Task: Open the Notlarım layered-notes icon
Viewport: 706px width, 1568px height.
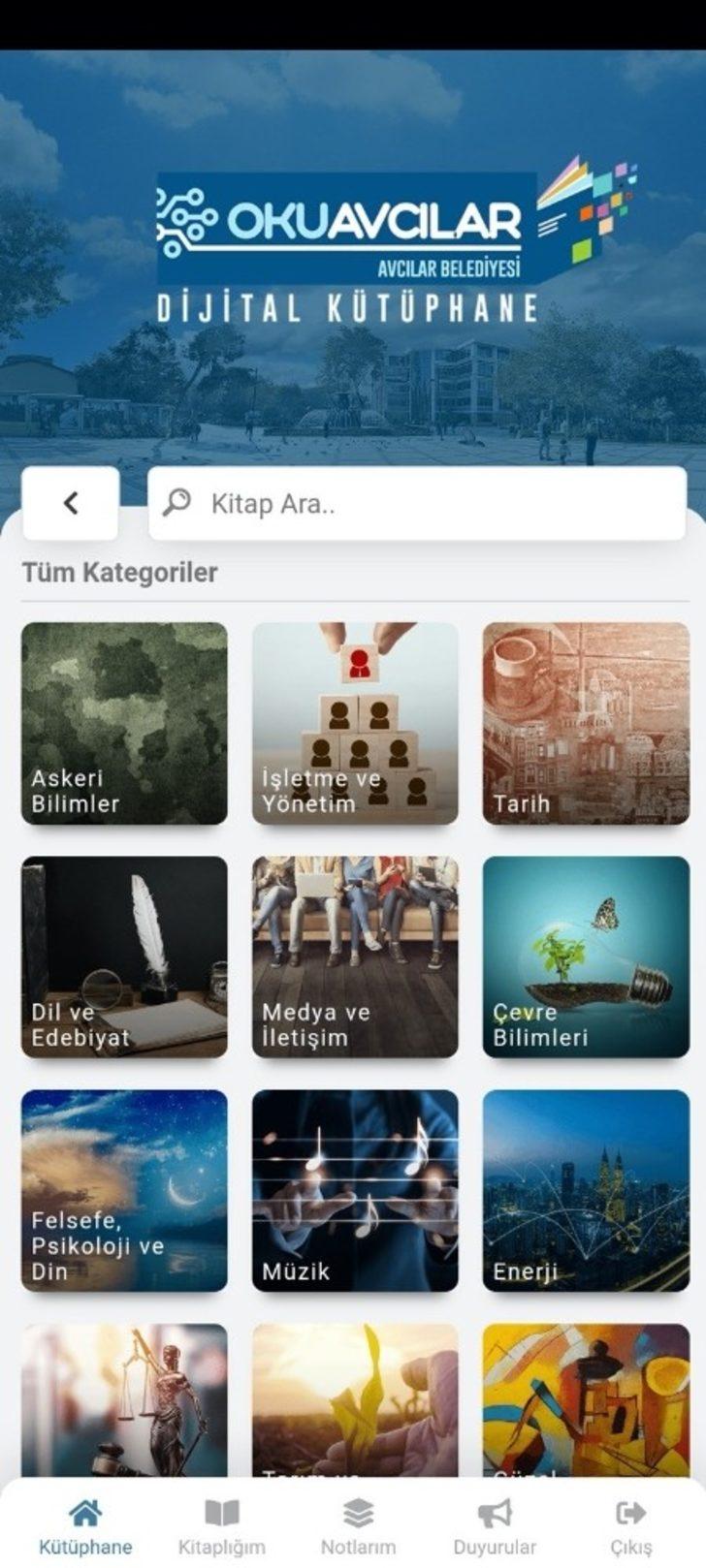Action: (x=360, y=1512)
